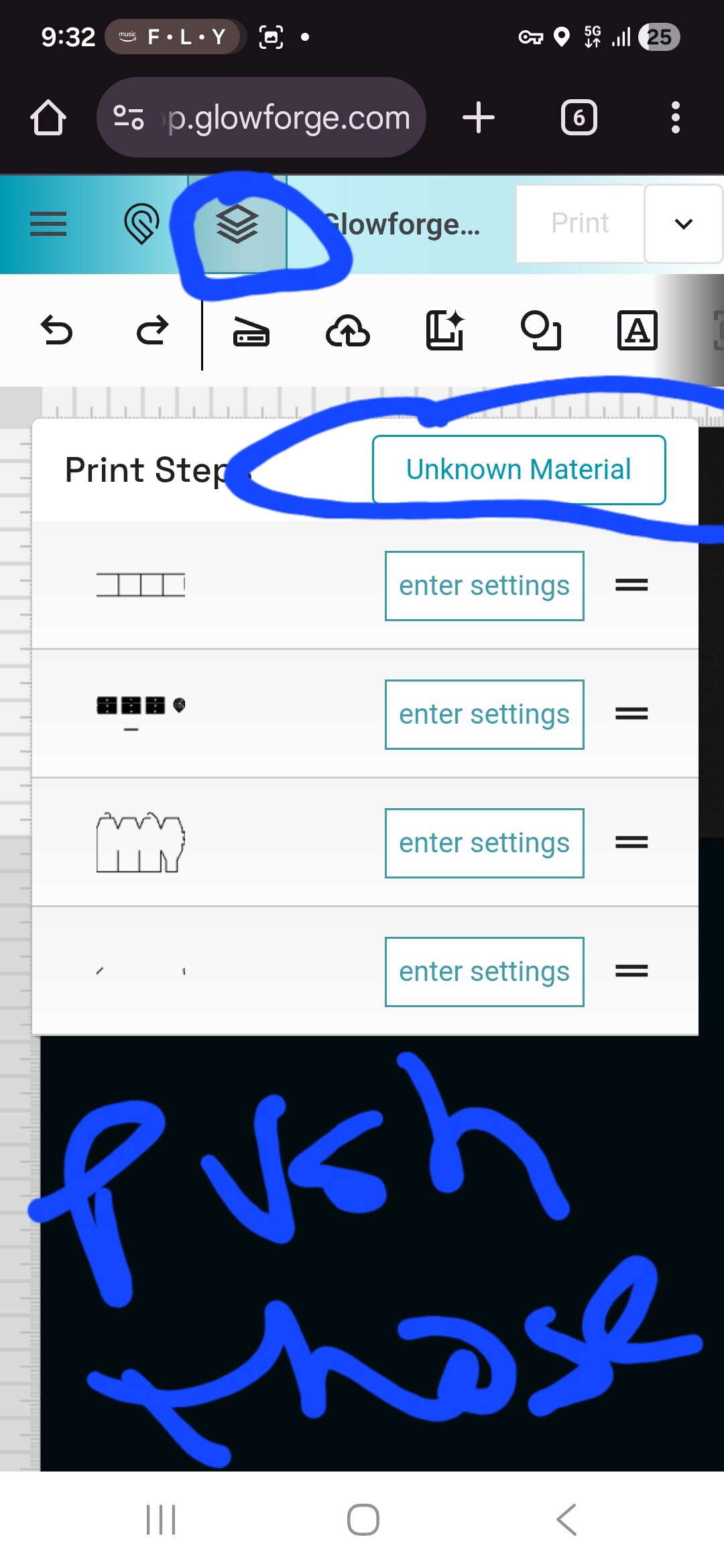Open a new browser tab

pyautogui.click(x=479, y=118)
